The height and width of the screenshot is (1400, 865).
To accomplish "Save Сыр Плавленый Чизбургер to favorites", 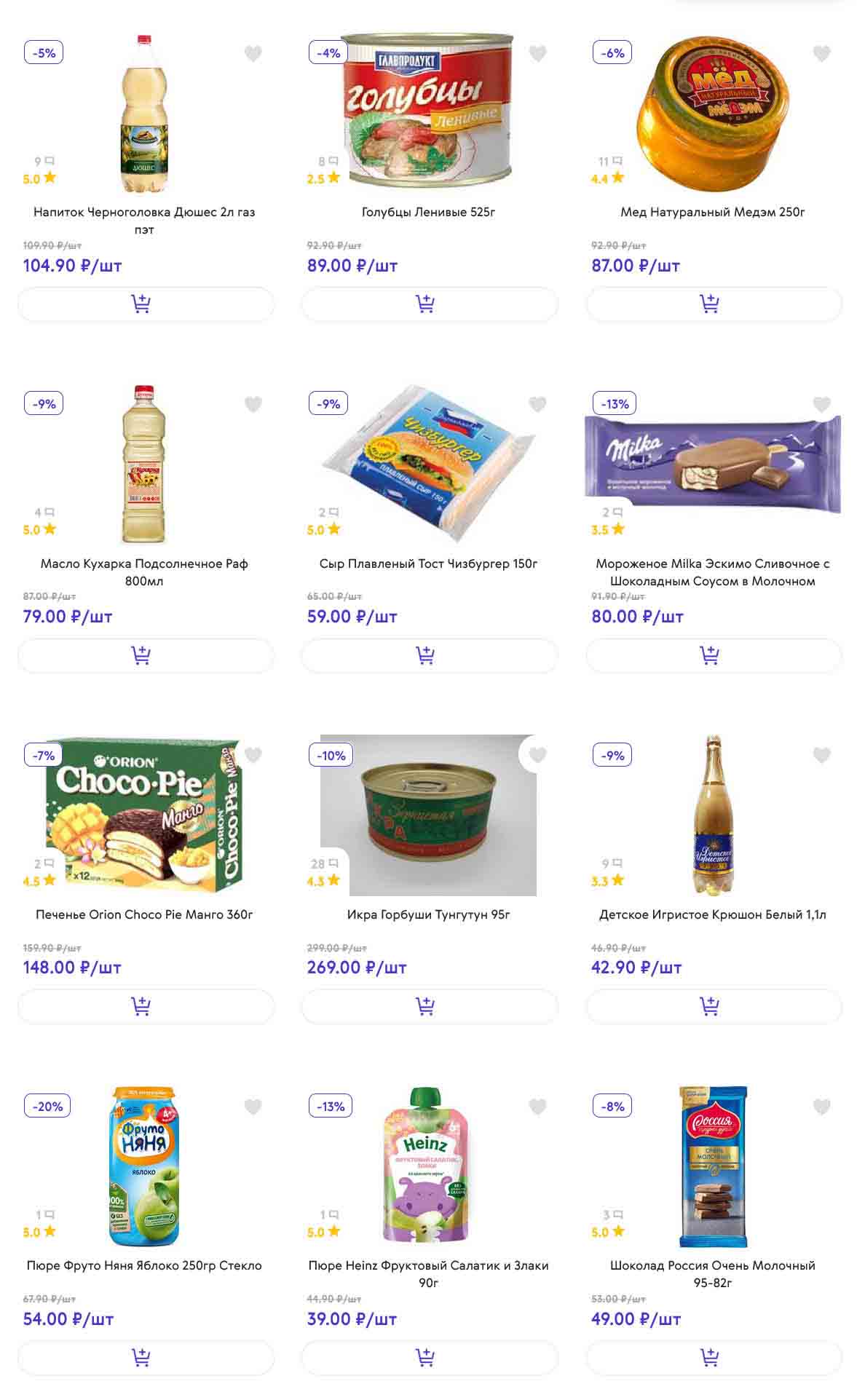I will pos(537,404).
